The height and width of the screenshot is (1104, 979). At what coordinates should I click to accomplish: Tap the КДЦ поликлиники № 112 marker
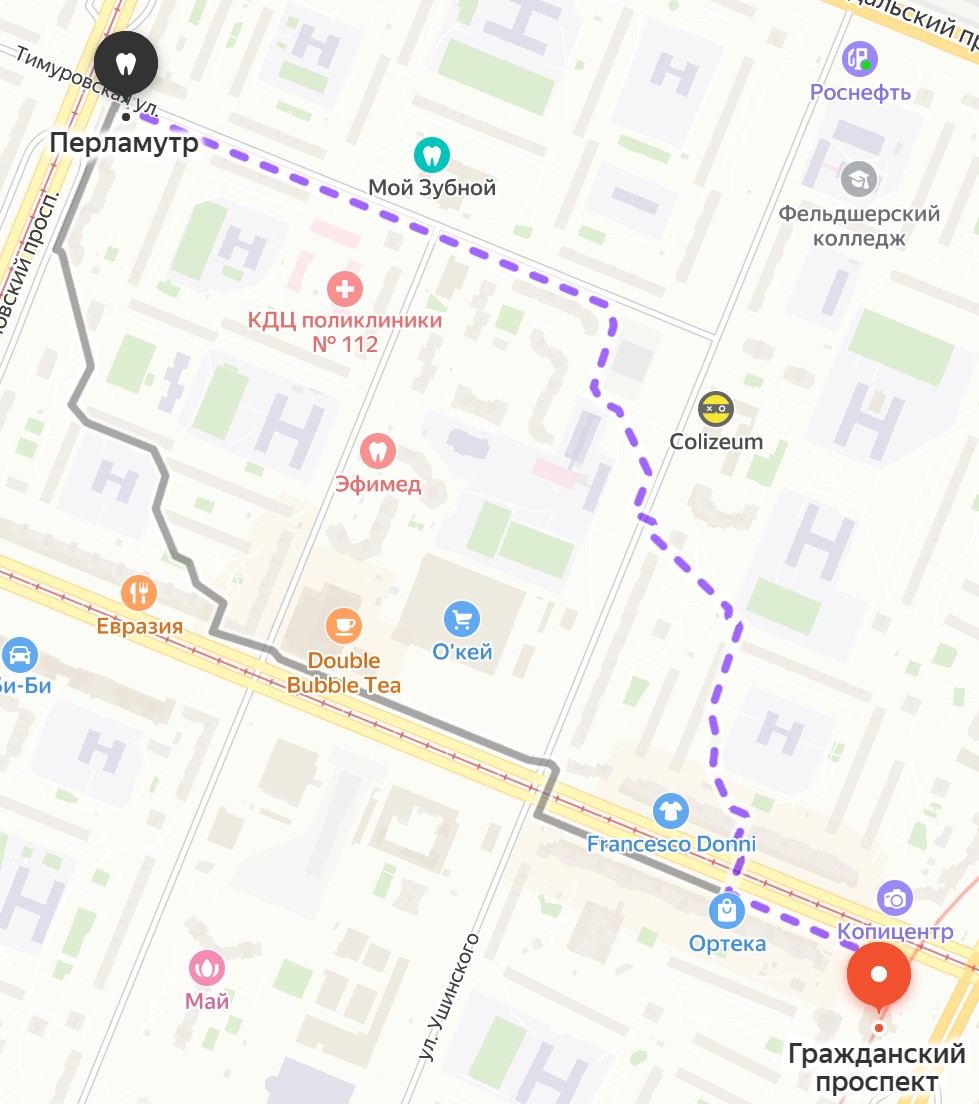click(345, 290)
